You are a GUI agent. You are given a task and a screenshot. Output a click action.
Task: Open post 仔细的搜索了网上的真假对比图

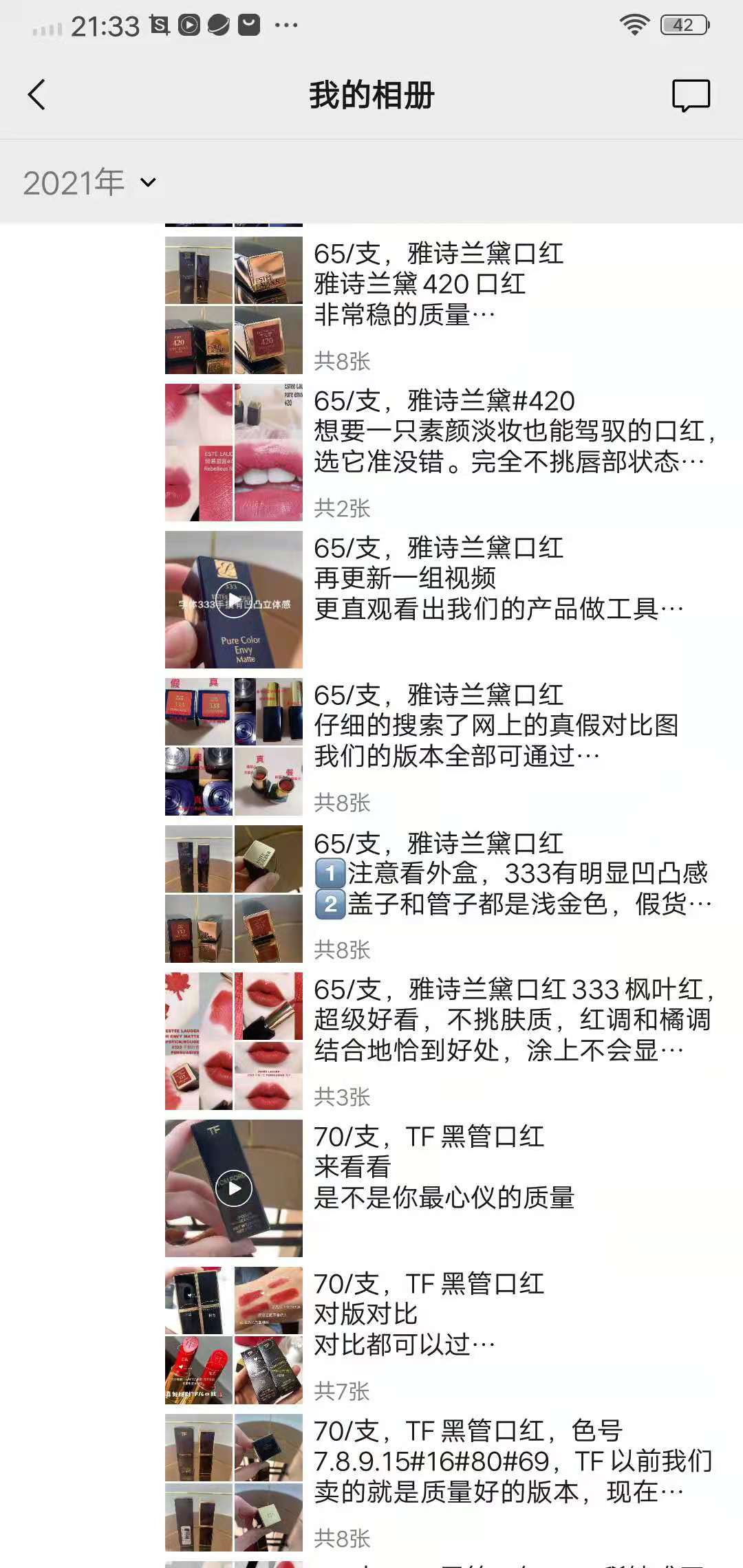coord(440,747)
